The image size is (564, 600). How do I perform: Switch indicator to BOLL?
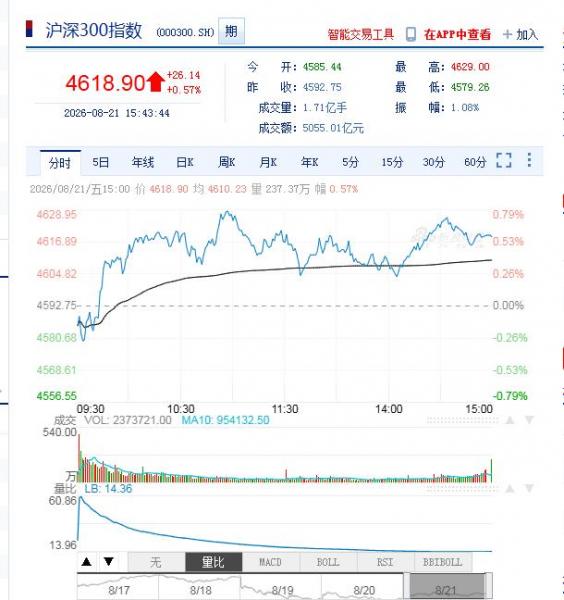pyautogui.click(x=328, y=562)
